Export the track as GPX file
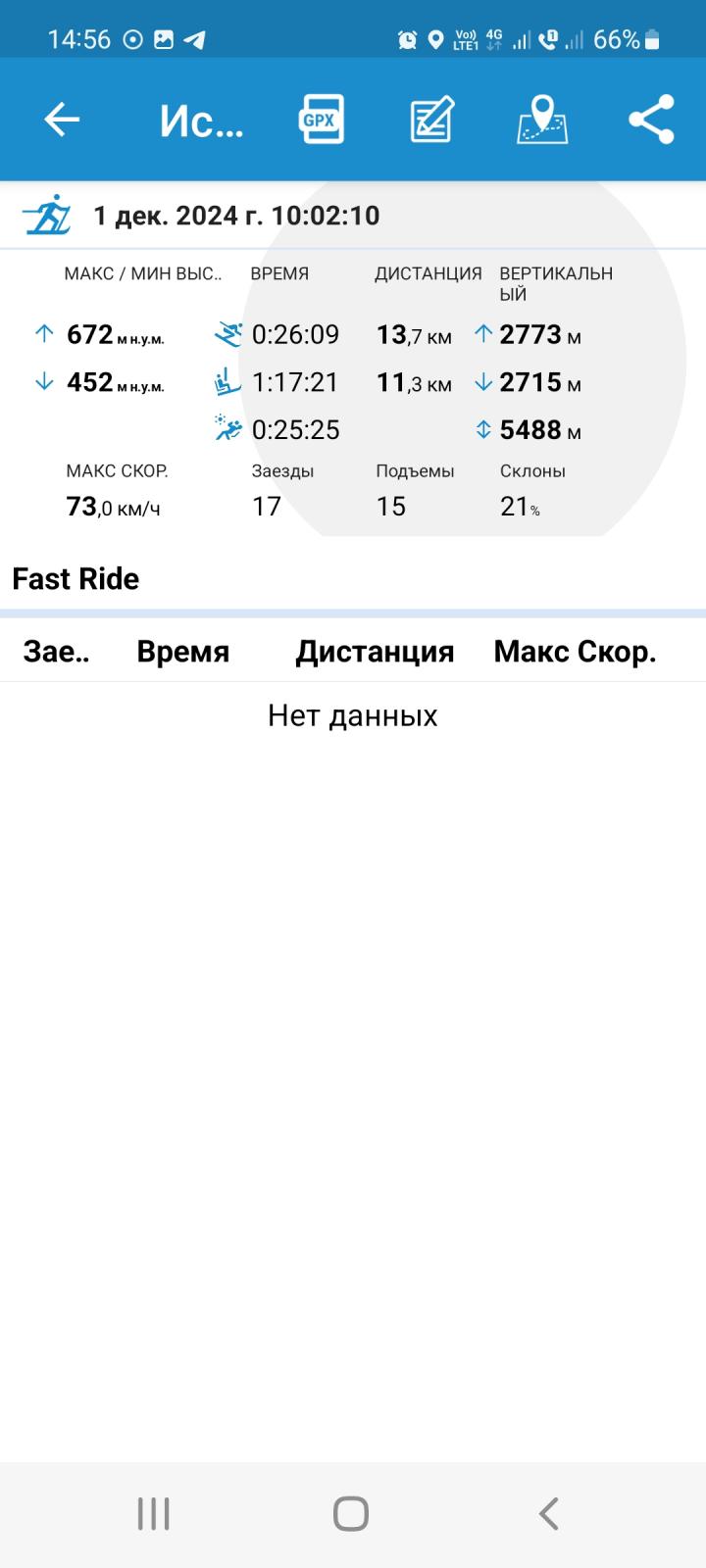 pos(322,120)
